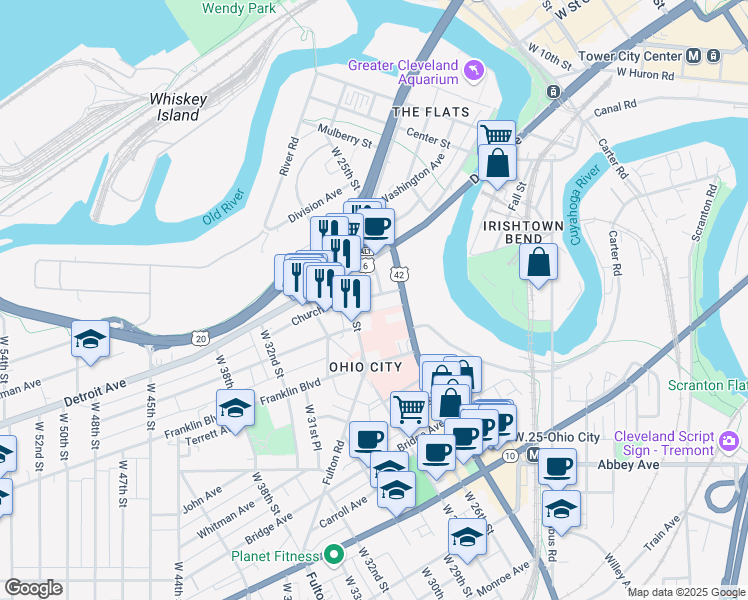The height and width of the screenshot is (600, 748).
Task: Open the shopping cart marker near Center St
Action: point(496,136)
